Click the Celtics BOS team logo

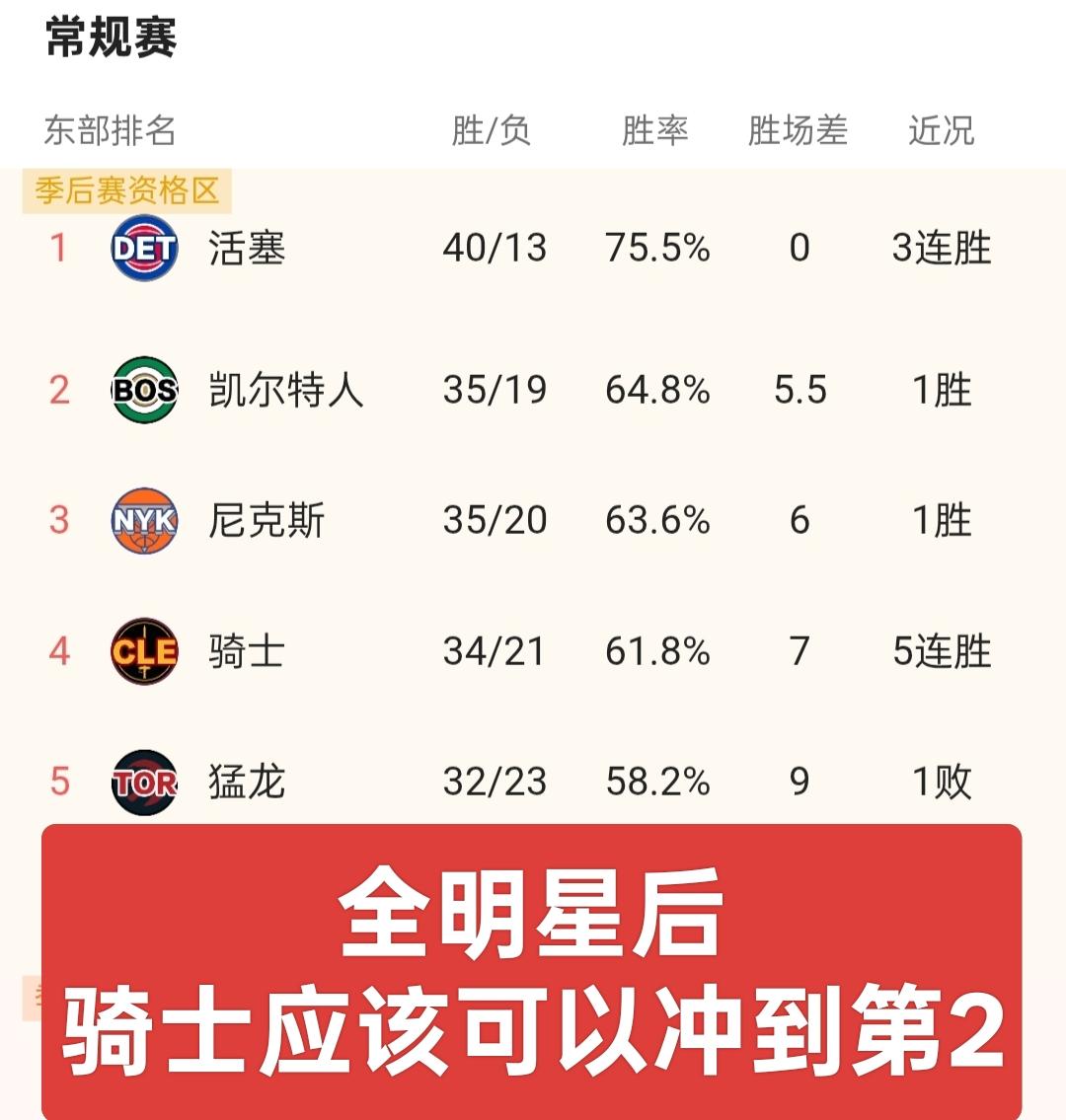tap(143, 389)
